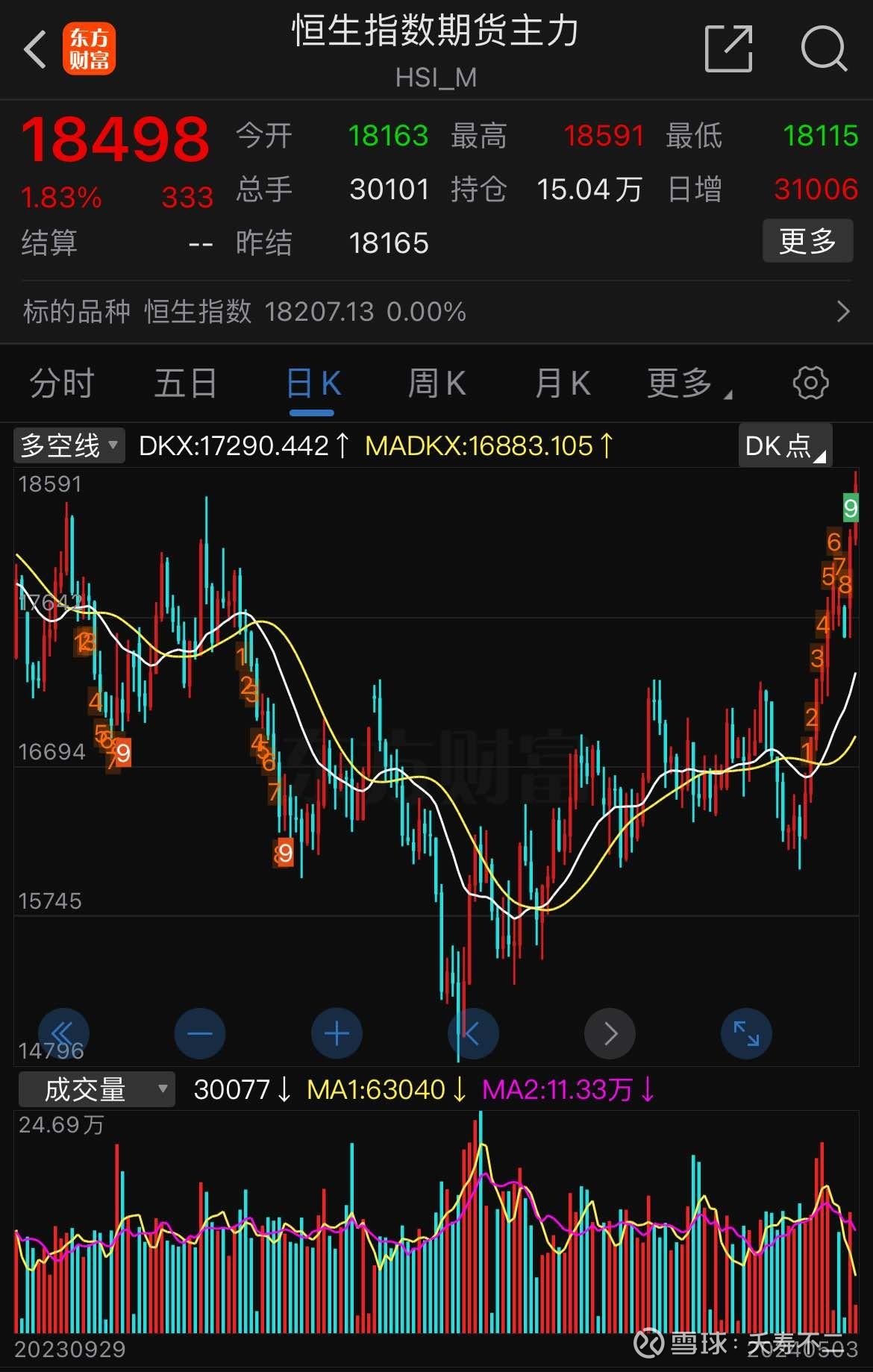This screenshot has height=1372, width=873.
Task: Open chart settings via the gear icon
Action: click(x=810, y=383)
